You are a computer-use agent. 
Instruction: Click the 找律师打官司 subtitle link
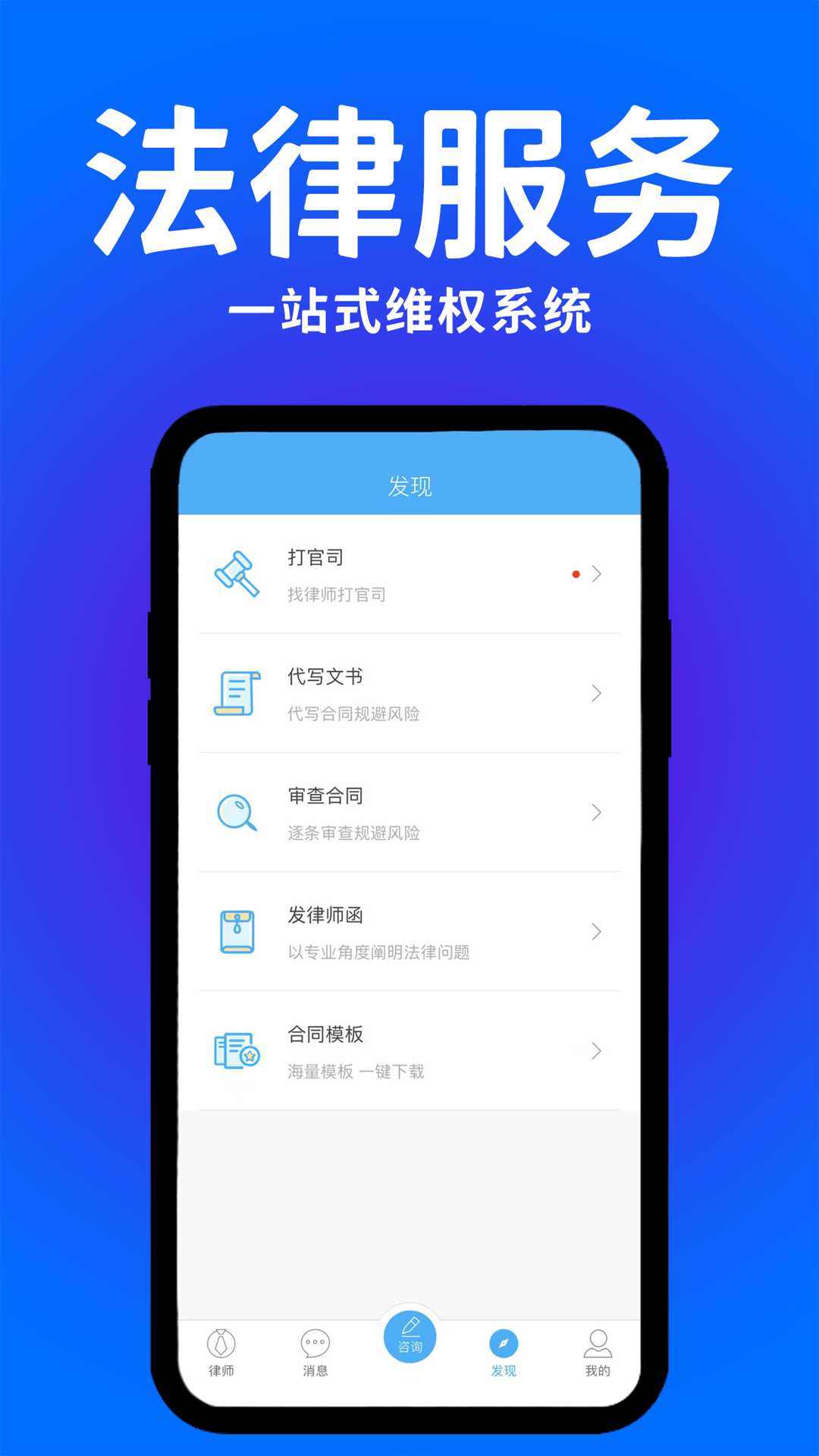pyautogui.click(x=335, y=595)
